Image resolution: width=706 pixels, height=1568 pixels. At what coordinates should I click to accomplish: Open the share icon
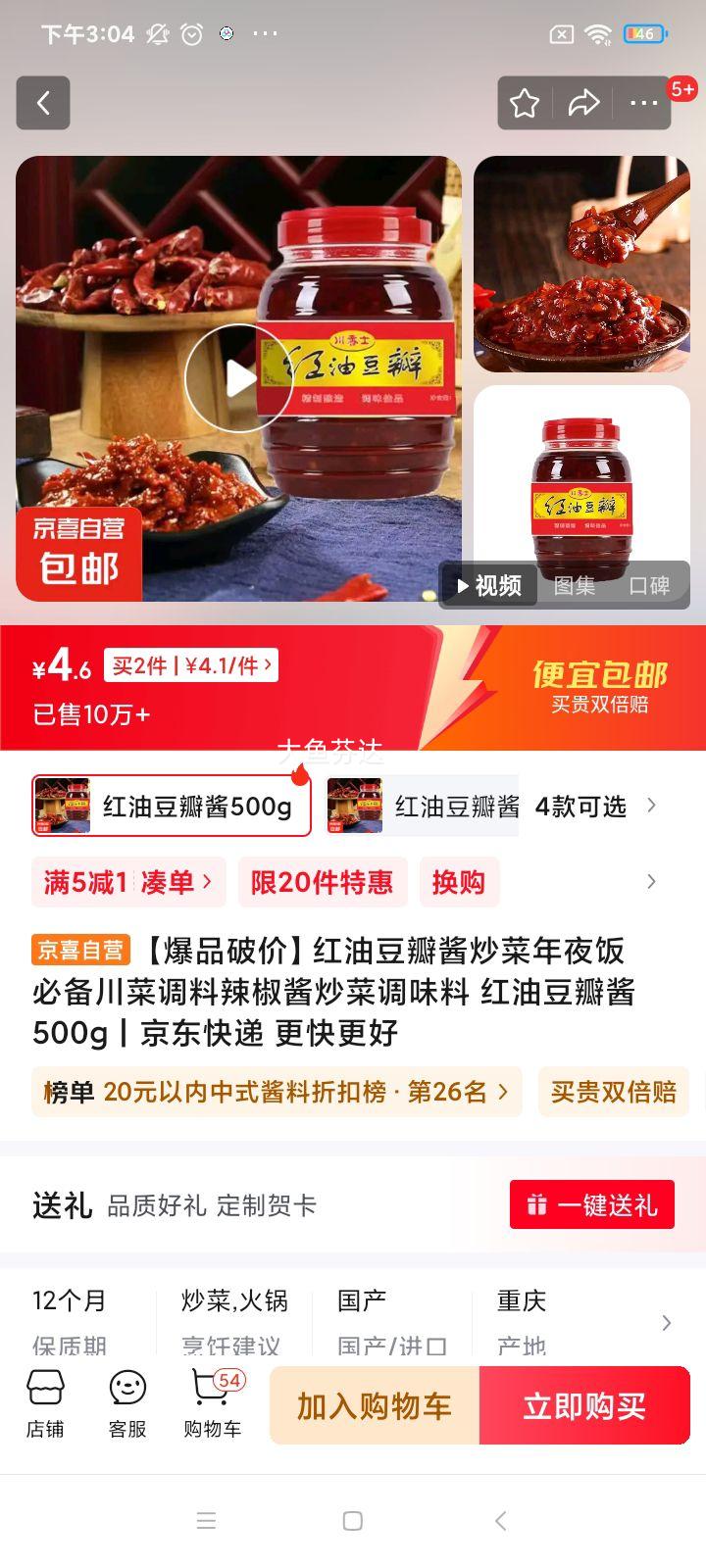click(x=584, y=102)
